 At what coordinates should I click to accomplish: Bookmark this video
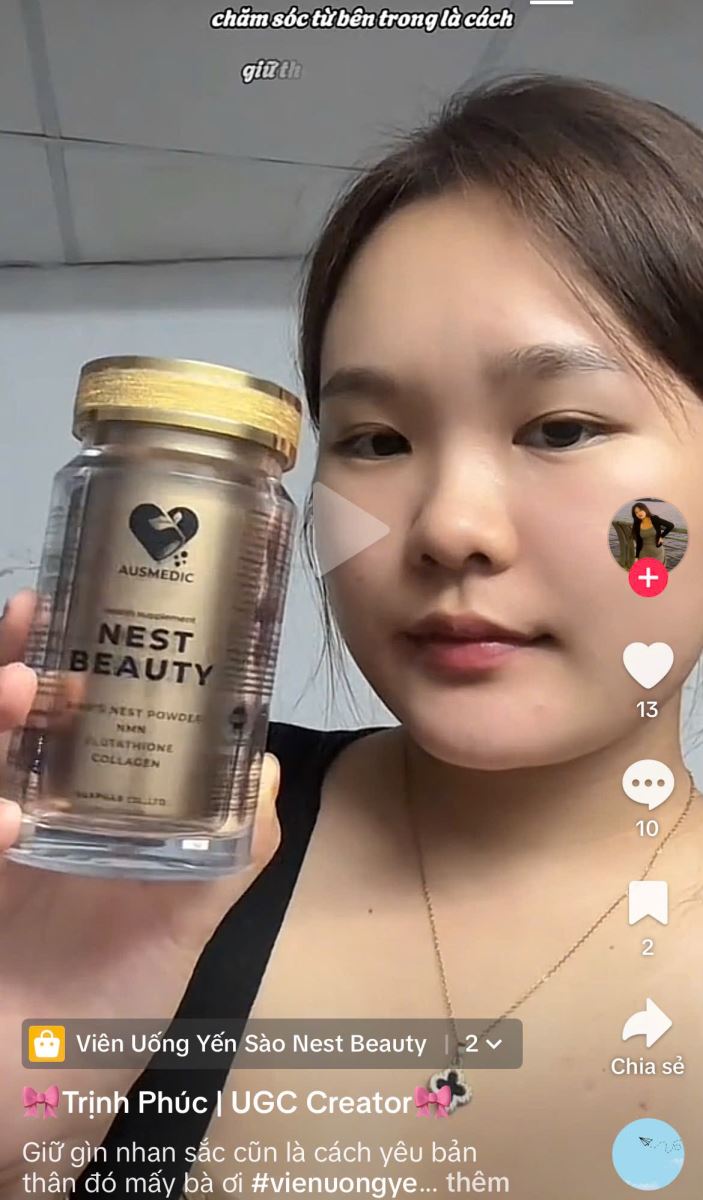(648, 903)
